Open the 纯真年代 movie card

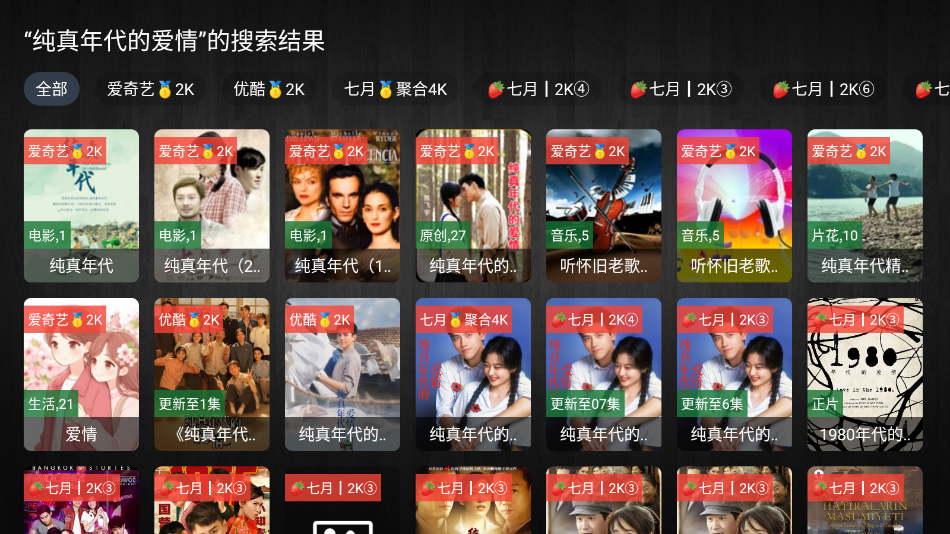(81, 206)
